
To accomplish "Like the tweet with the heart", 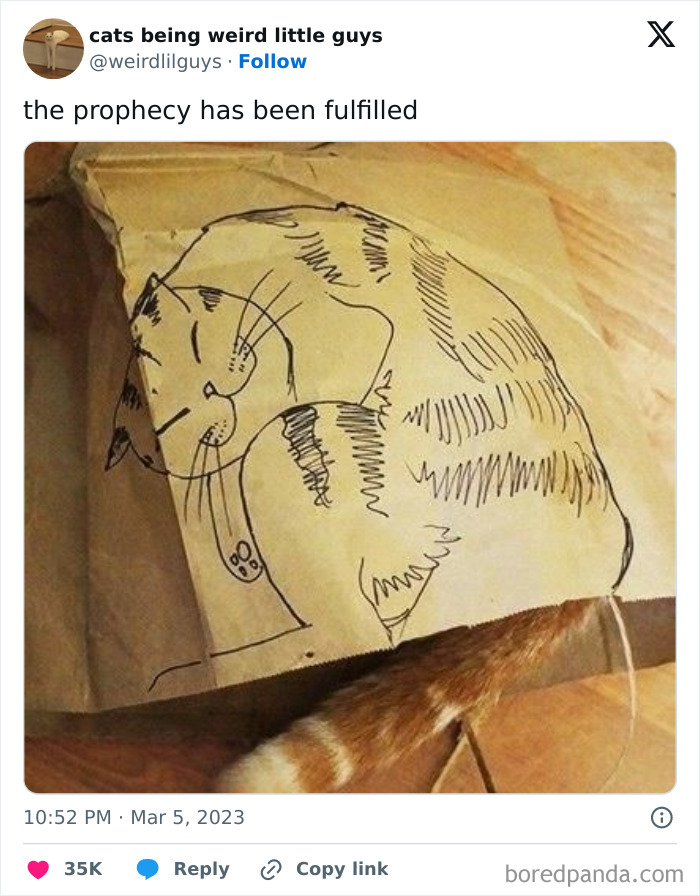I will 38,869.
